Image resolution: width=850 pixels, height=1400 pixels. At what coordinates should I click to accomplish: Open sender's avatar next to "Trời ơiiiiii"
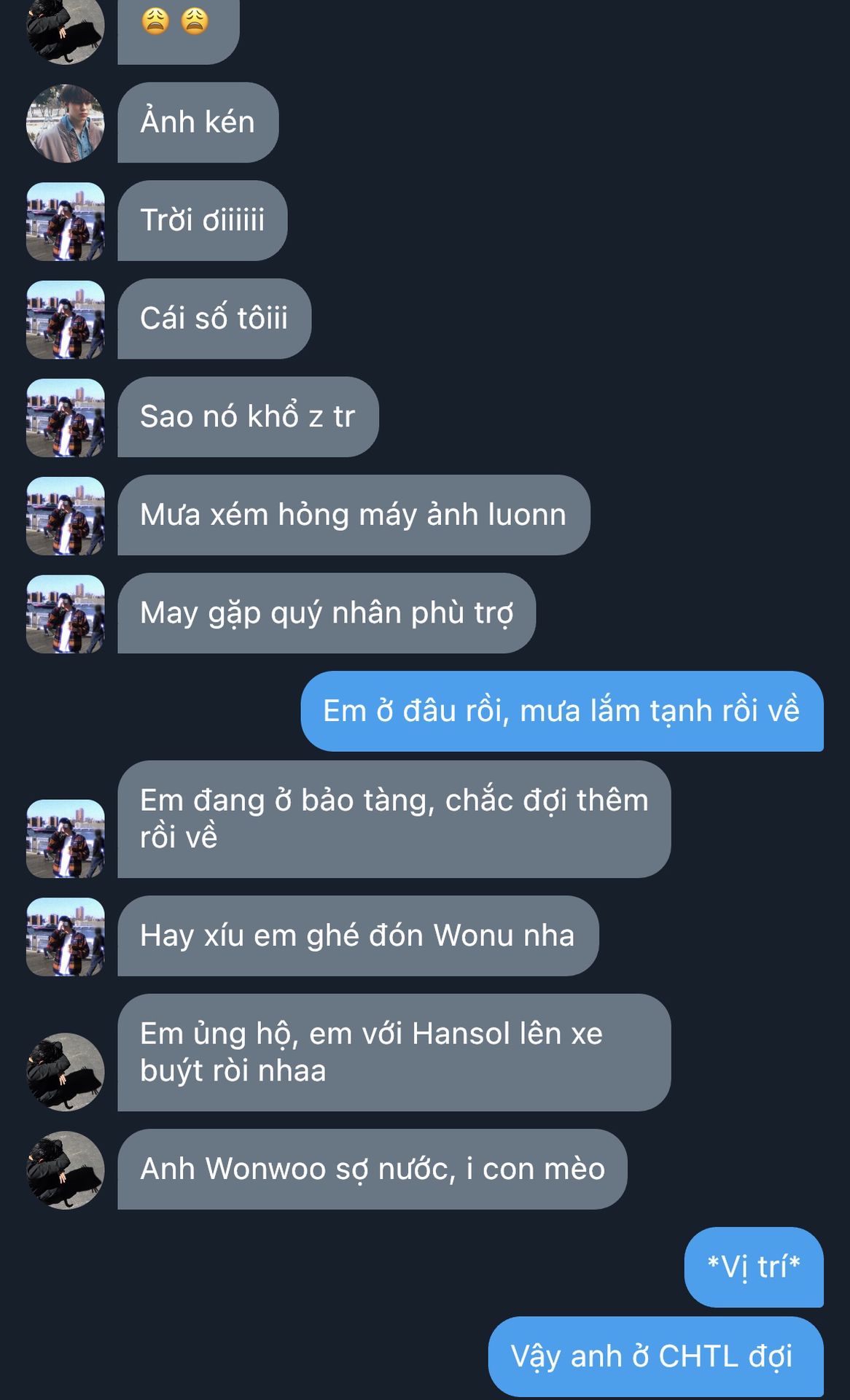pos(66,222)
